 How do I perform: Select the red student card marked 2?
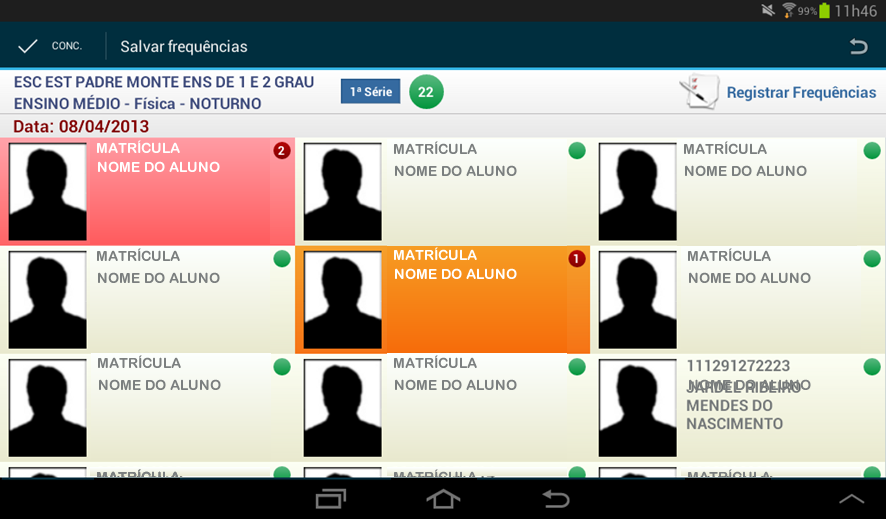click(x=147, y=191)
